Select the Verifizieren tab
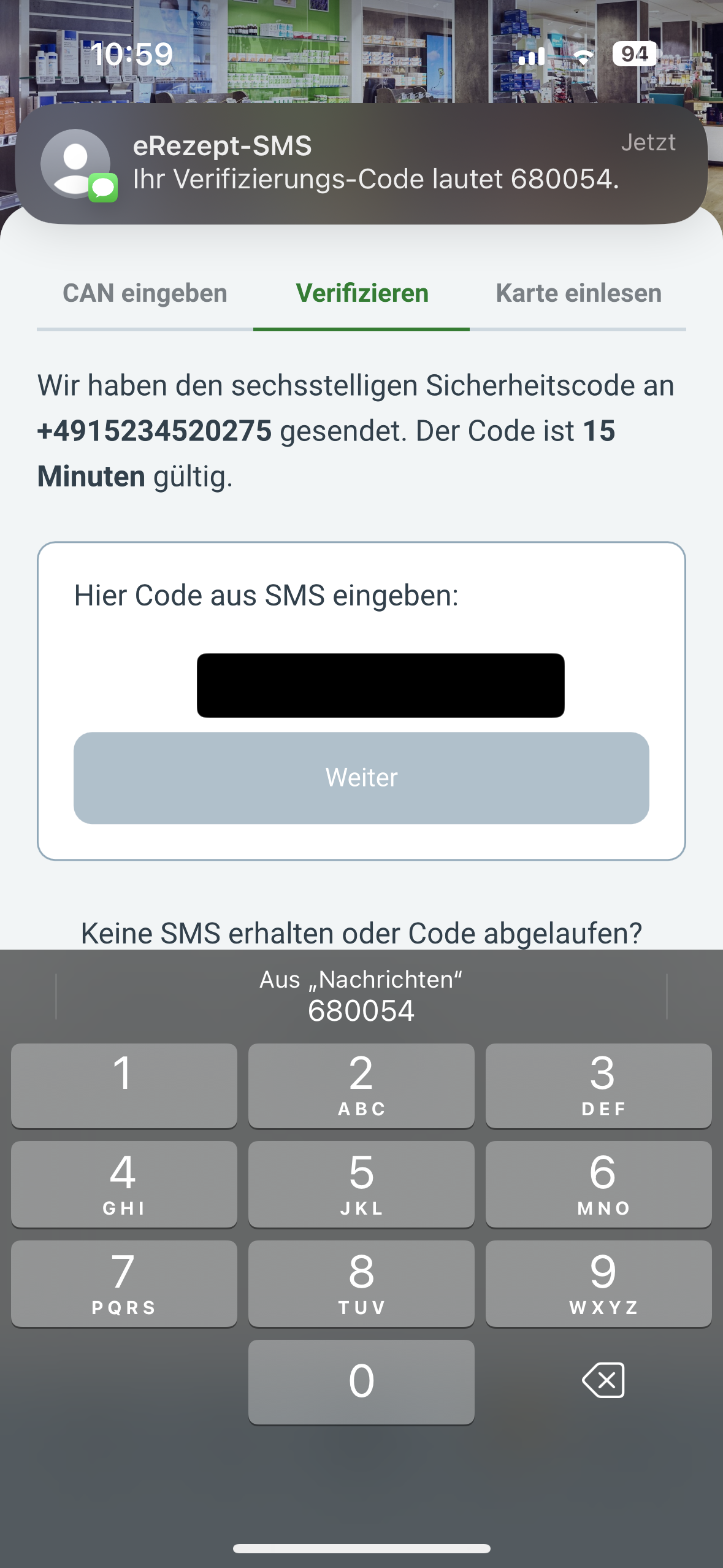Viewport: 723px width, 1568px height. [362, 293]
